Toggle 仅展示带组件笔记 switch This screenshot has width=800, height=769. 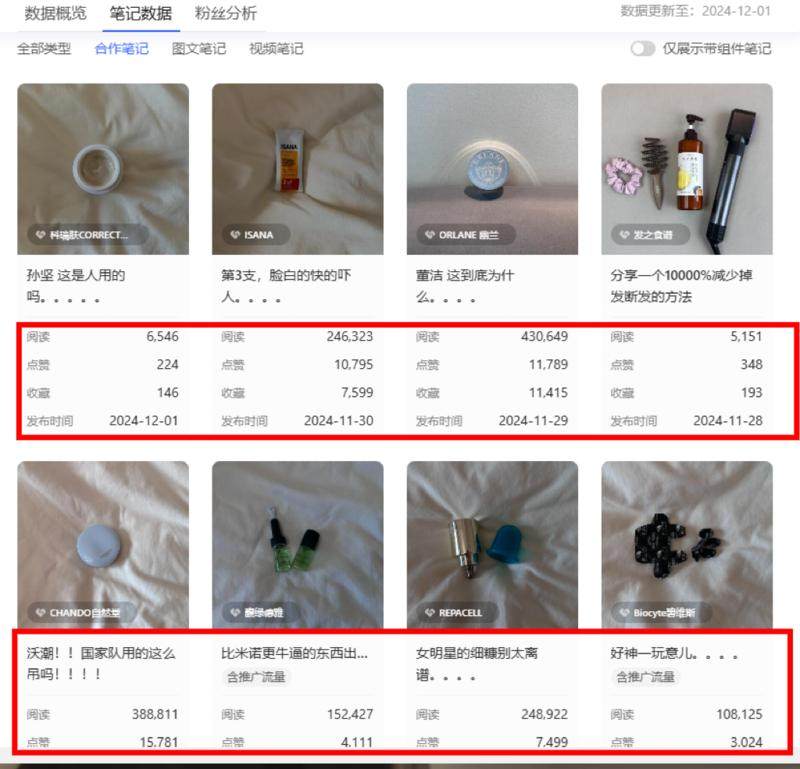coord(642,48)
